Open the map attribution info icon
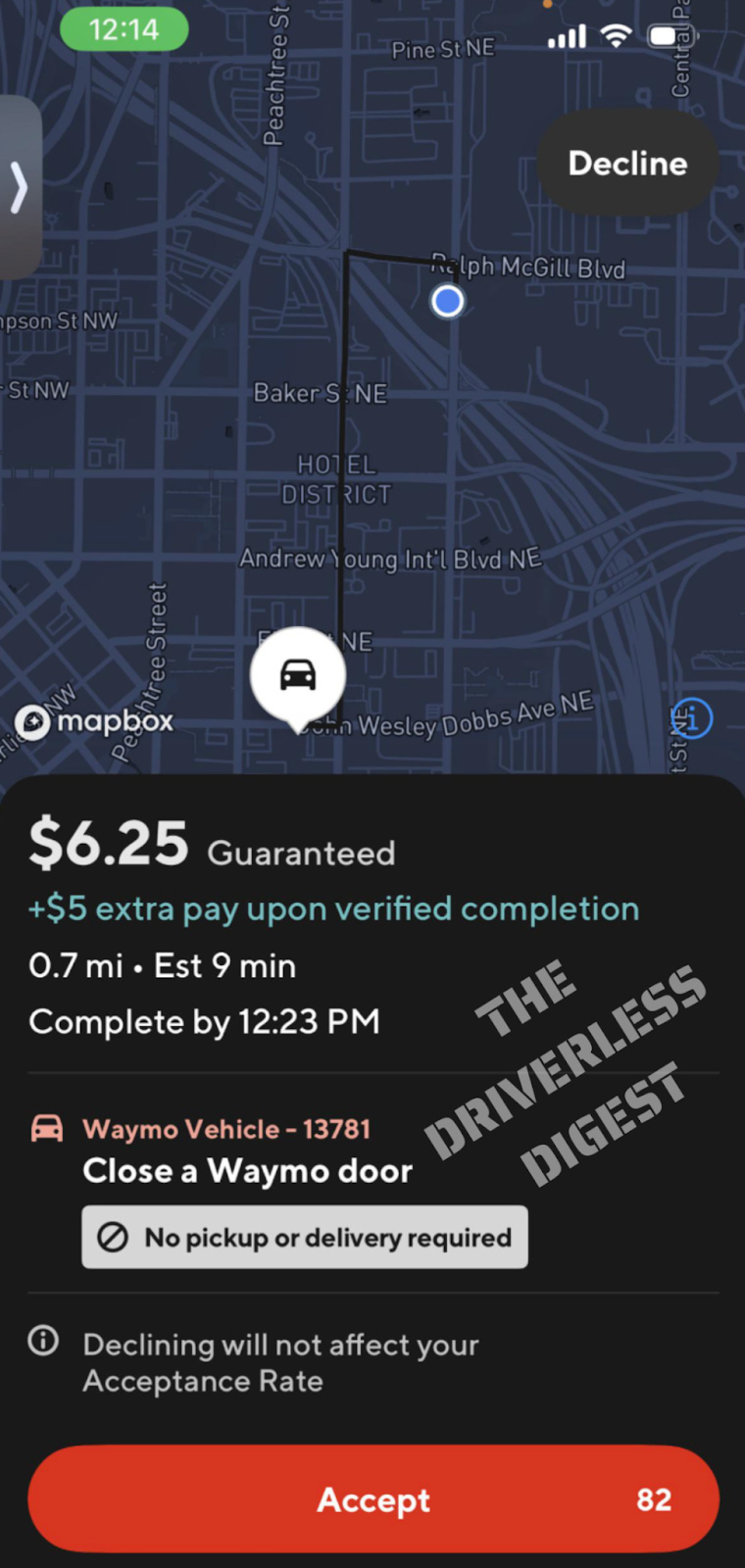 (693, 718)
